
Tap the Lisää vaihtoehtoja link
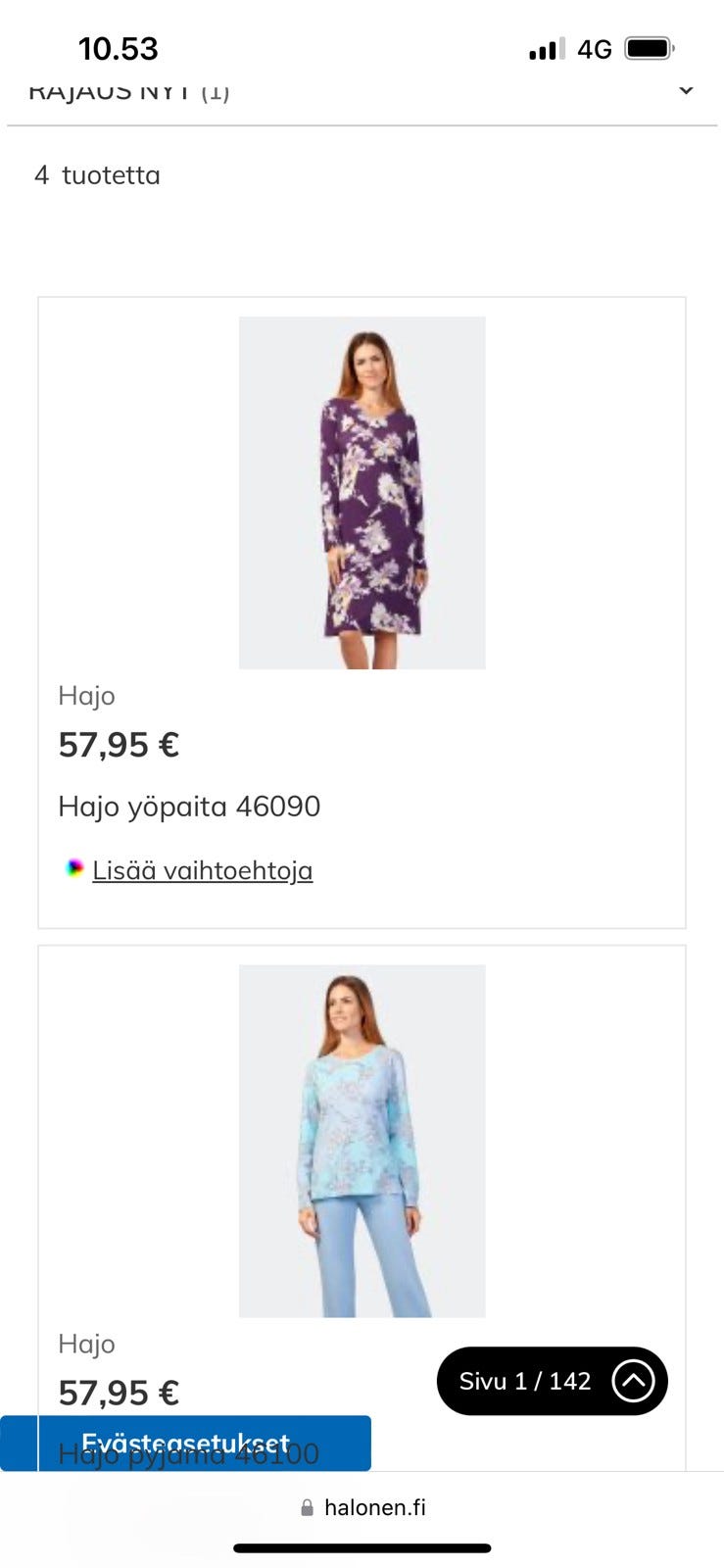pos(202,870)
